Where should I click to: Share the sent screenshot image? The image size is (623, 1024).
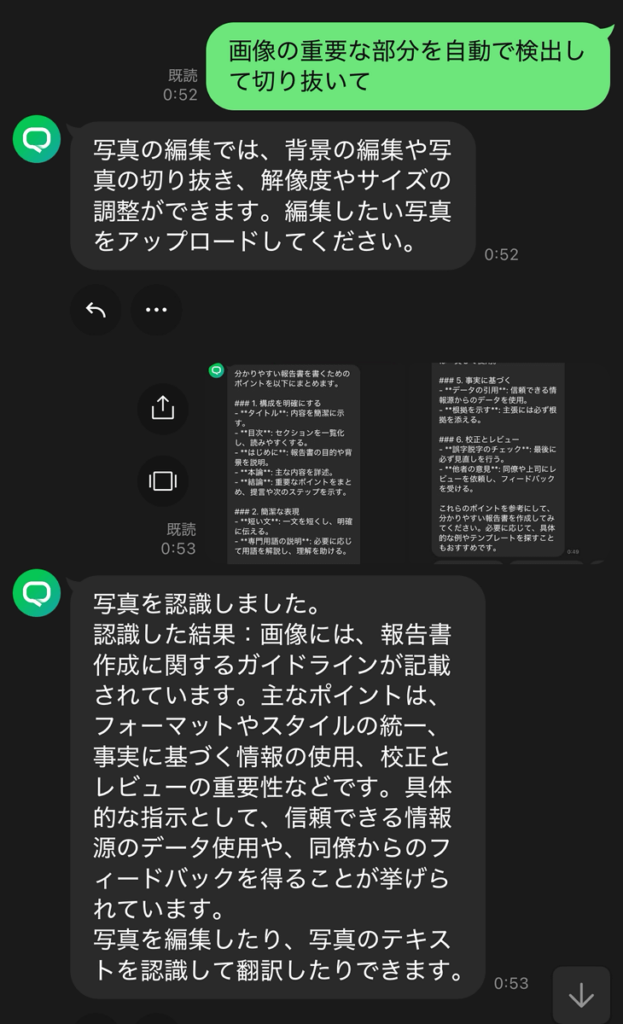(x=162, y=408)
